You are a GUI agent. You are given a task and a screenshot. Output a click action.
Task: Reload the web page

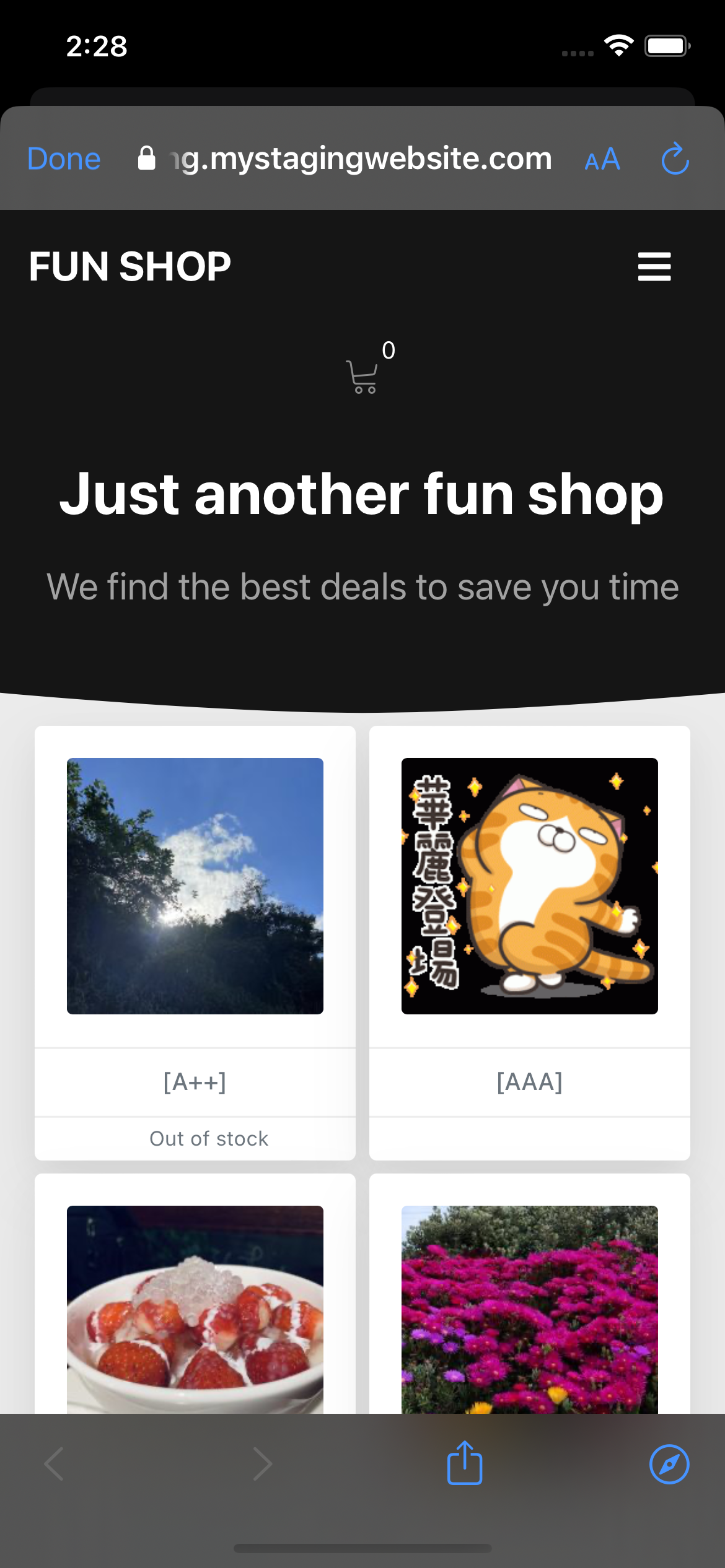coord(675,160)
